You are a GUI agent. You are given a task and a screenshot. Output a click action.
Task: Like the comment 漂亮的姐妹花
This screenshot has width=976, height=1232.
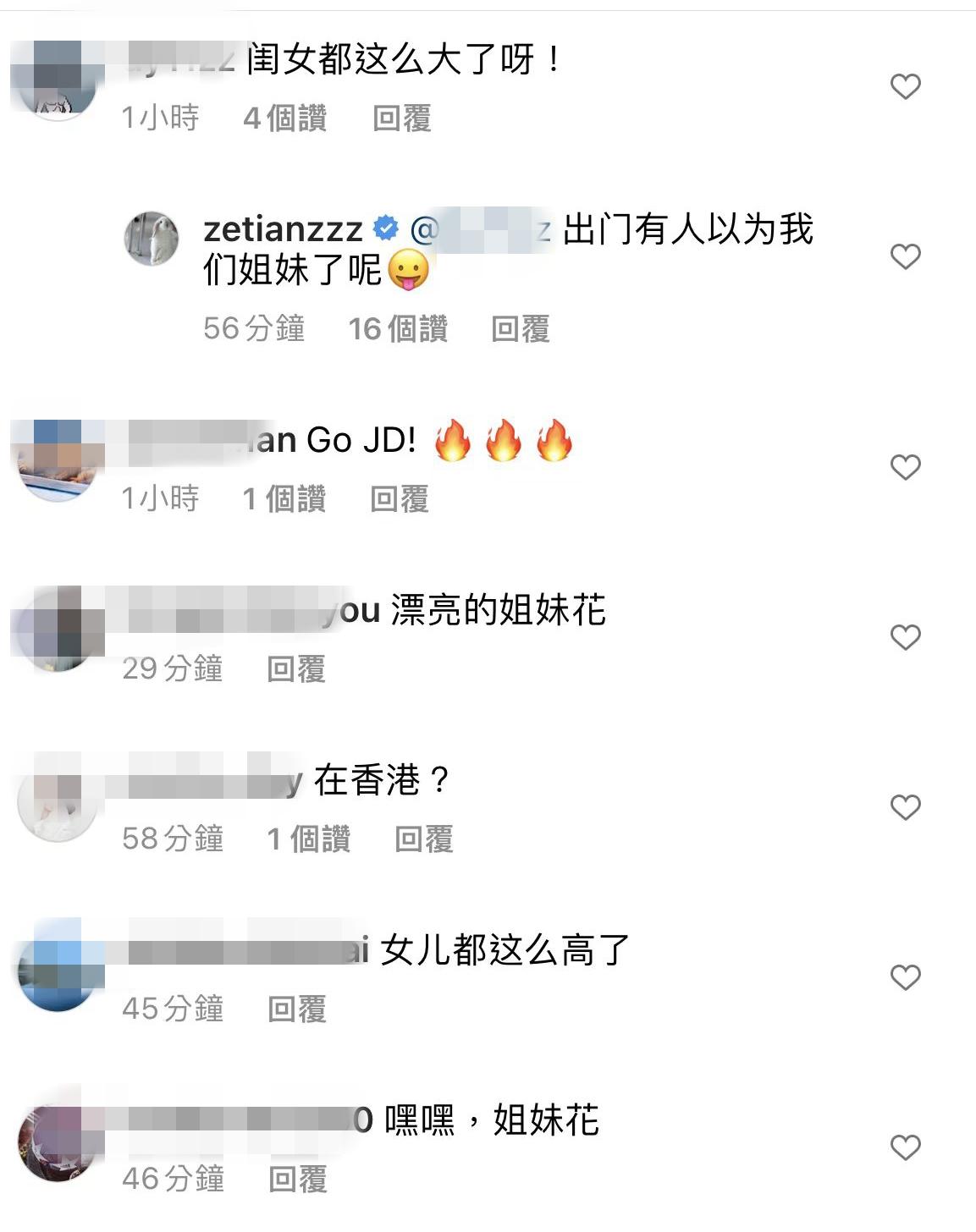click(x=905, y=637)
